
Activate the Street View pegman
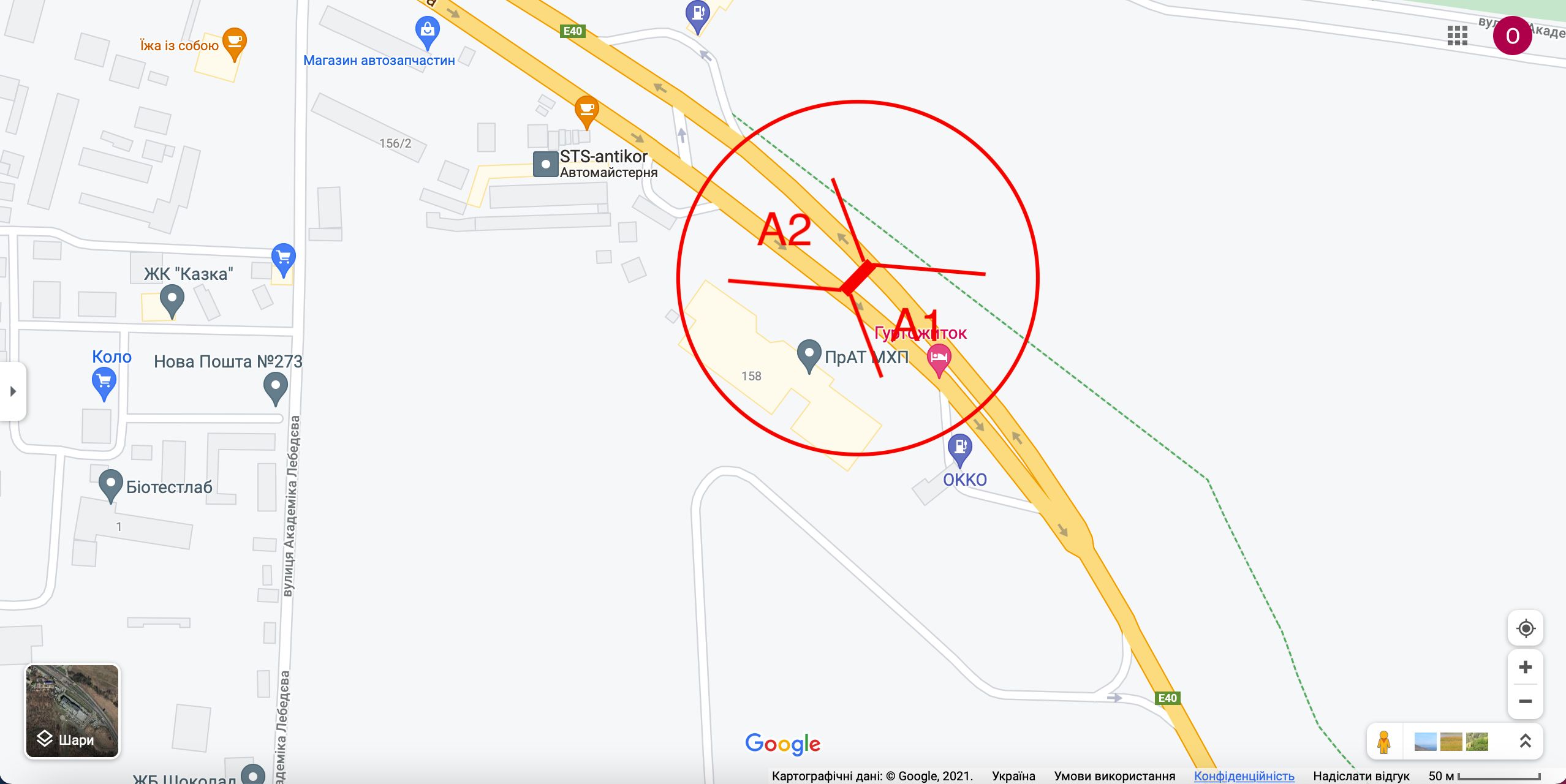coord(1383,742)
